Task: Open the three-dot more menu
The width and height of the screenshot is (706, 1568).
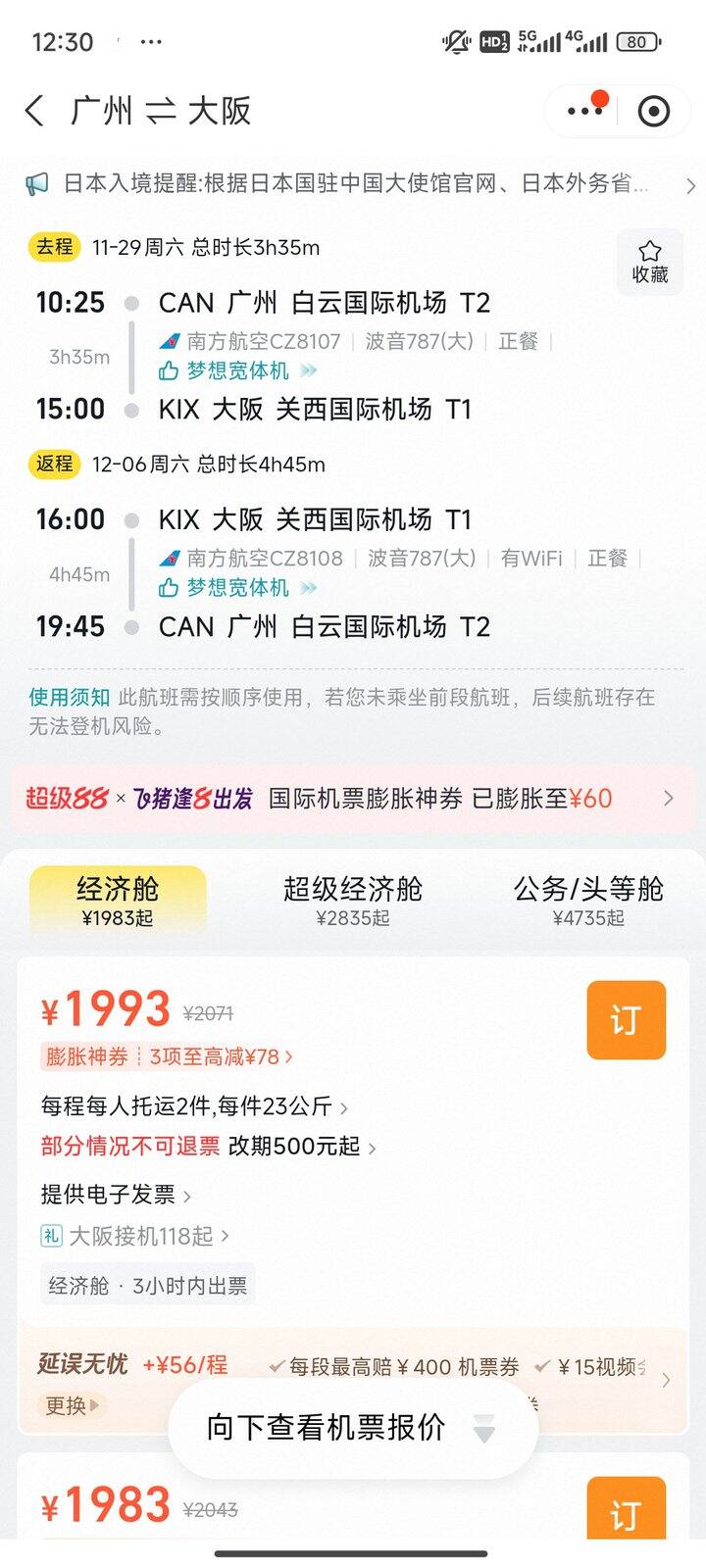Action: coord(585,111)
